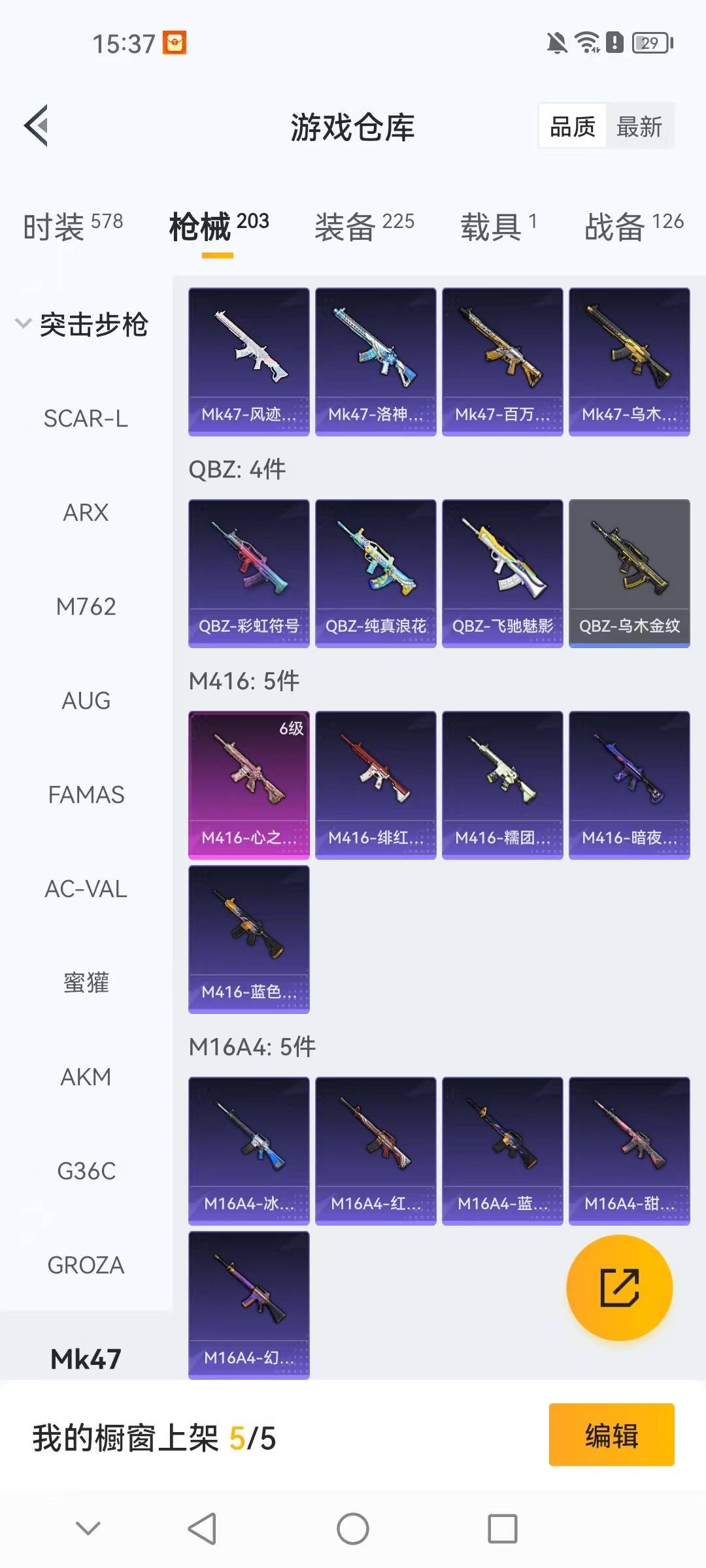Switch to the 战备 tab

pyautogui.click(x=633, y=227)
